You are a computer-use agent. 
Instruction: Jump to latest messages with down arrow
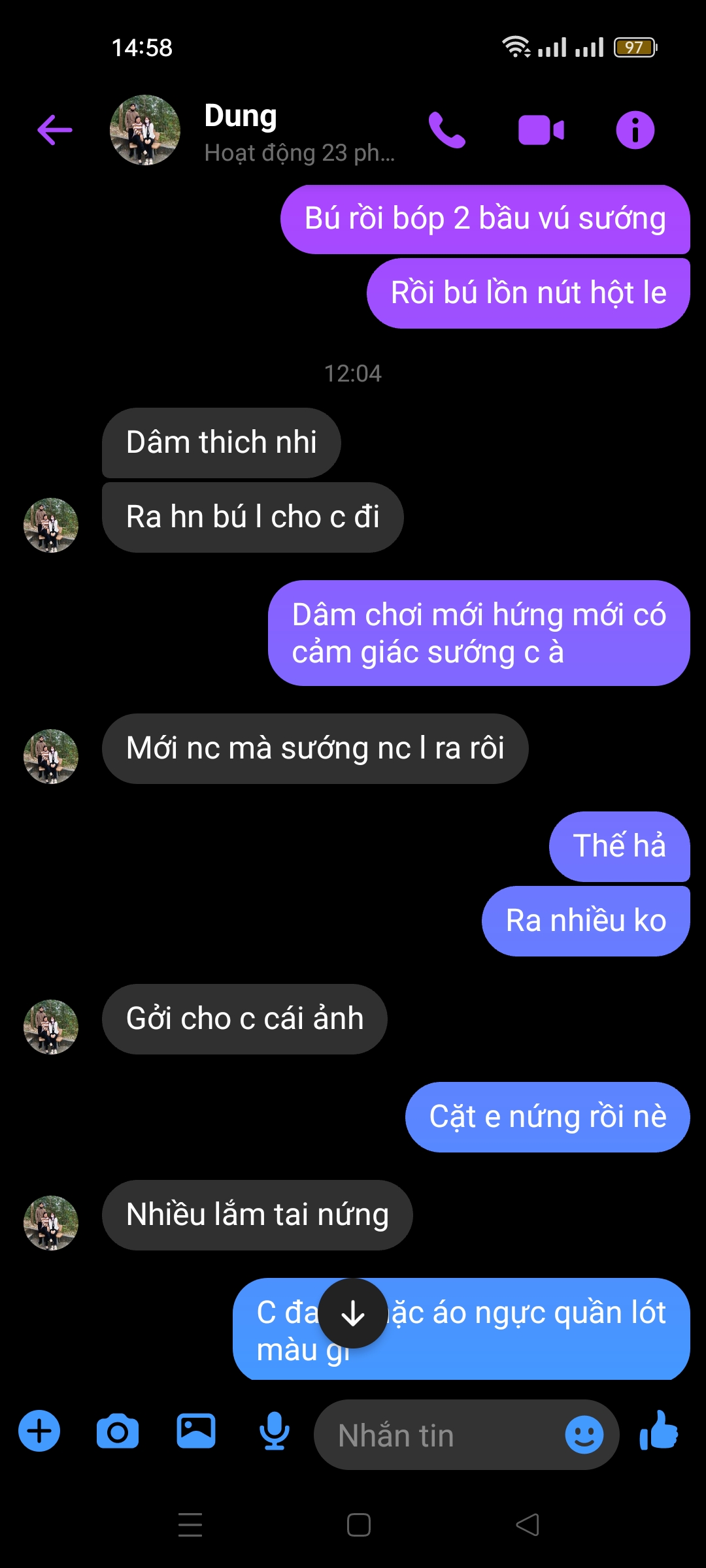click(354, 1313)
